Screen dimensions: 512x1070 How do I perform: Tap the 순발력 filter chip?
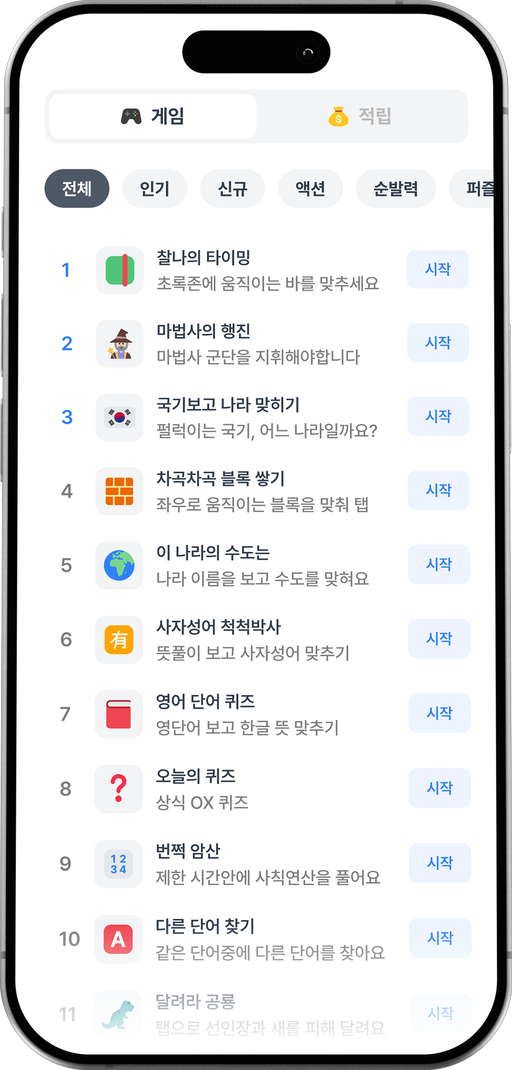396,188
